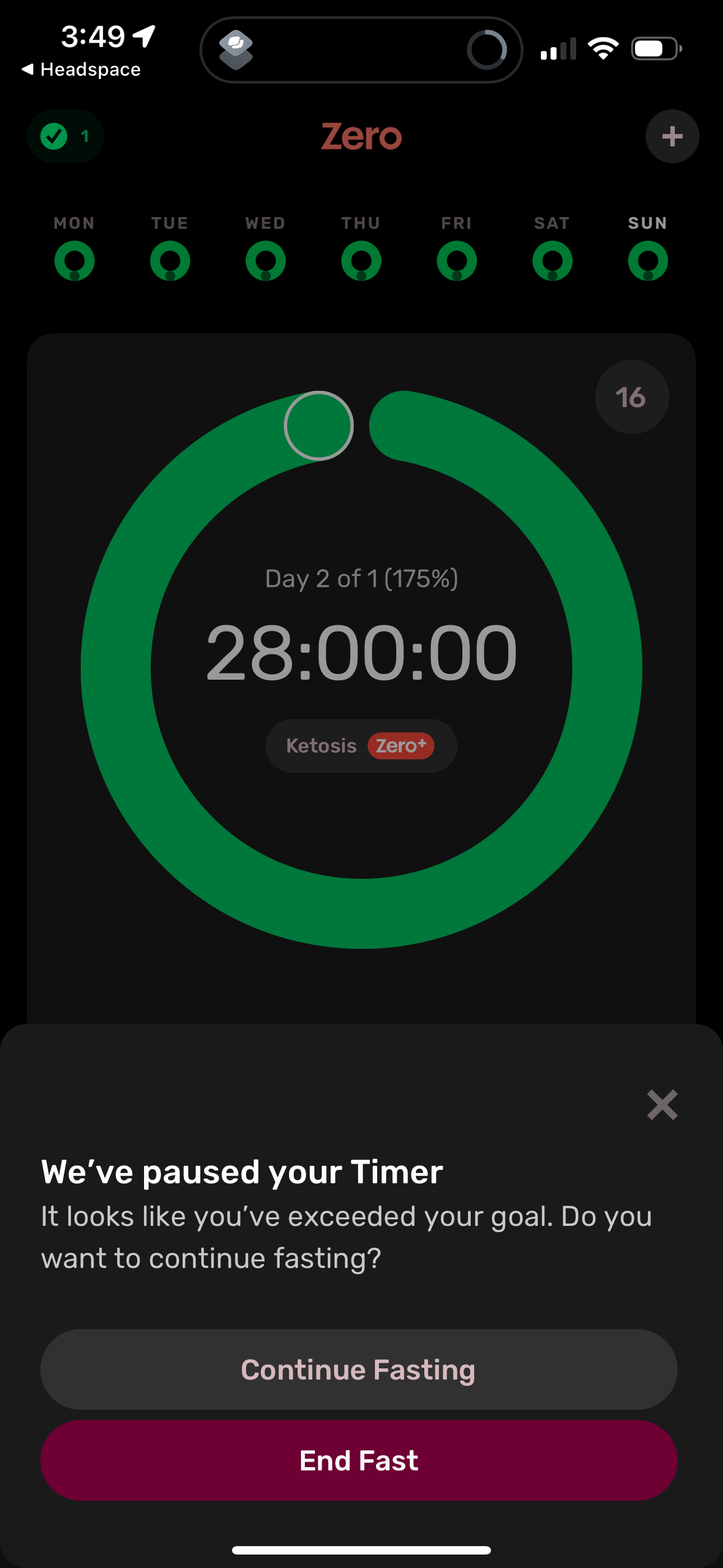
Task: Tap the Day 2 of 1 label
Action: 361,579
